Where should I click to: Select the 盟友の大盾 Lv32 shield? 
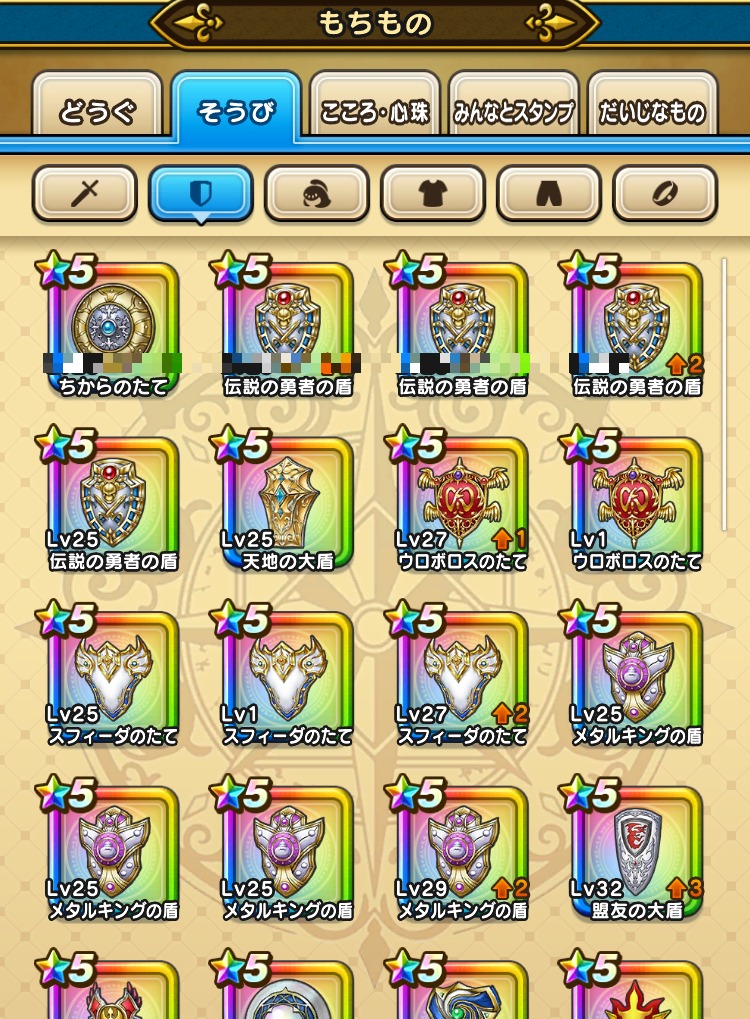pyautogui.click(x=636, y=850)
